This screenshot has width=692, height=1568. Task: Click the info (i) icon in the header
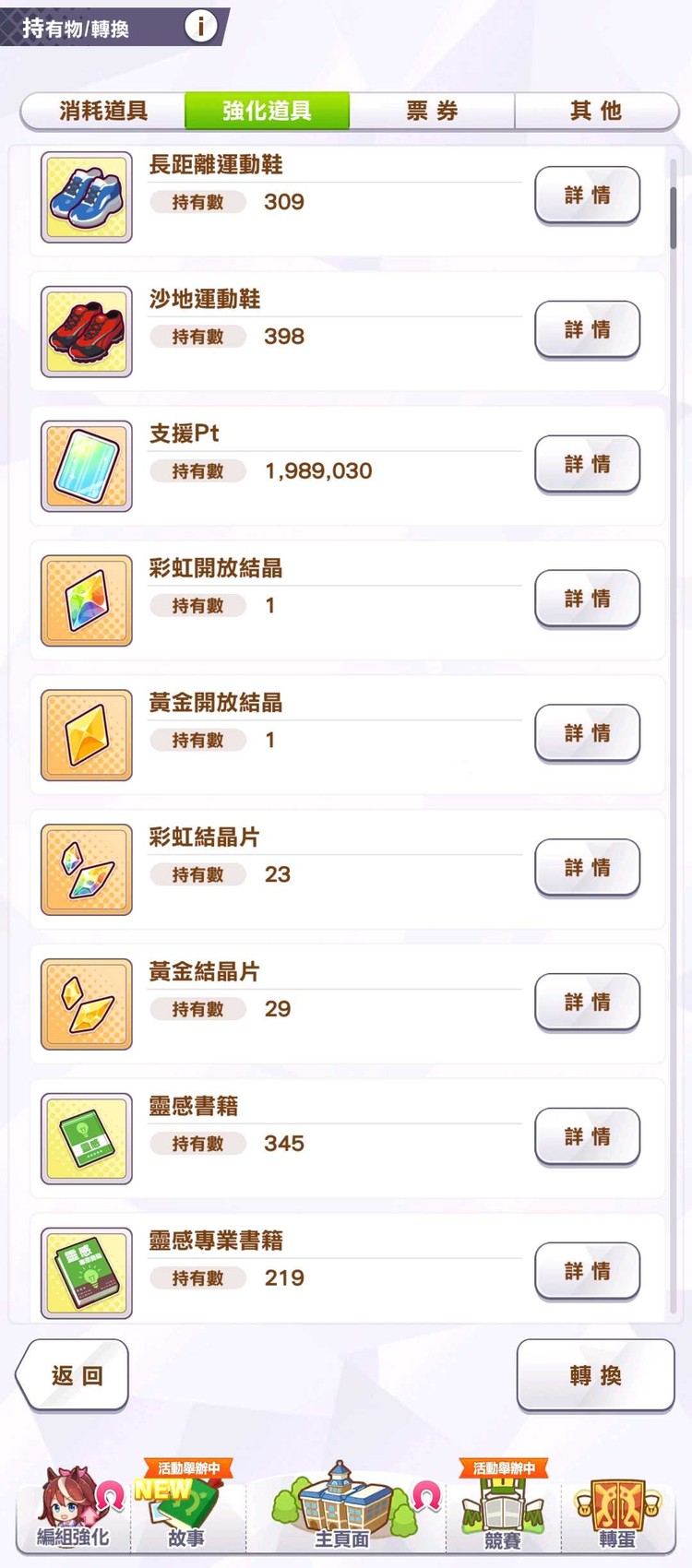(x=200, y=26)
